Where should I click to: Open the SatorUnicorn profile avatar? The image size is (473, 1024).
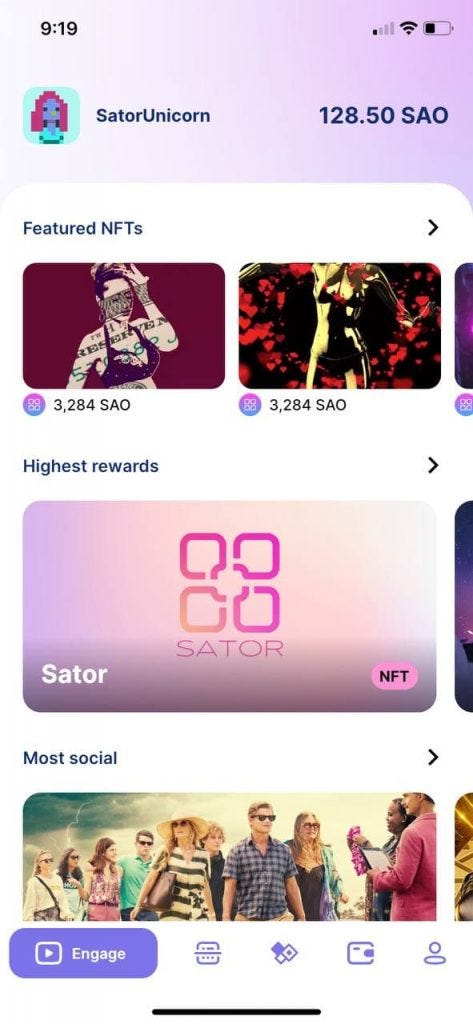[x=51, y=116]
